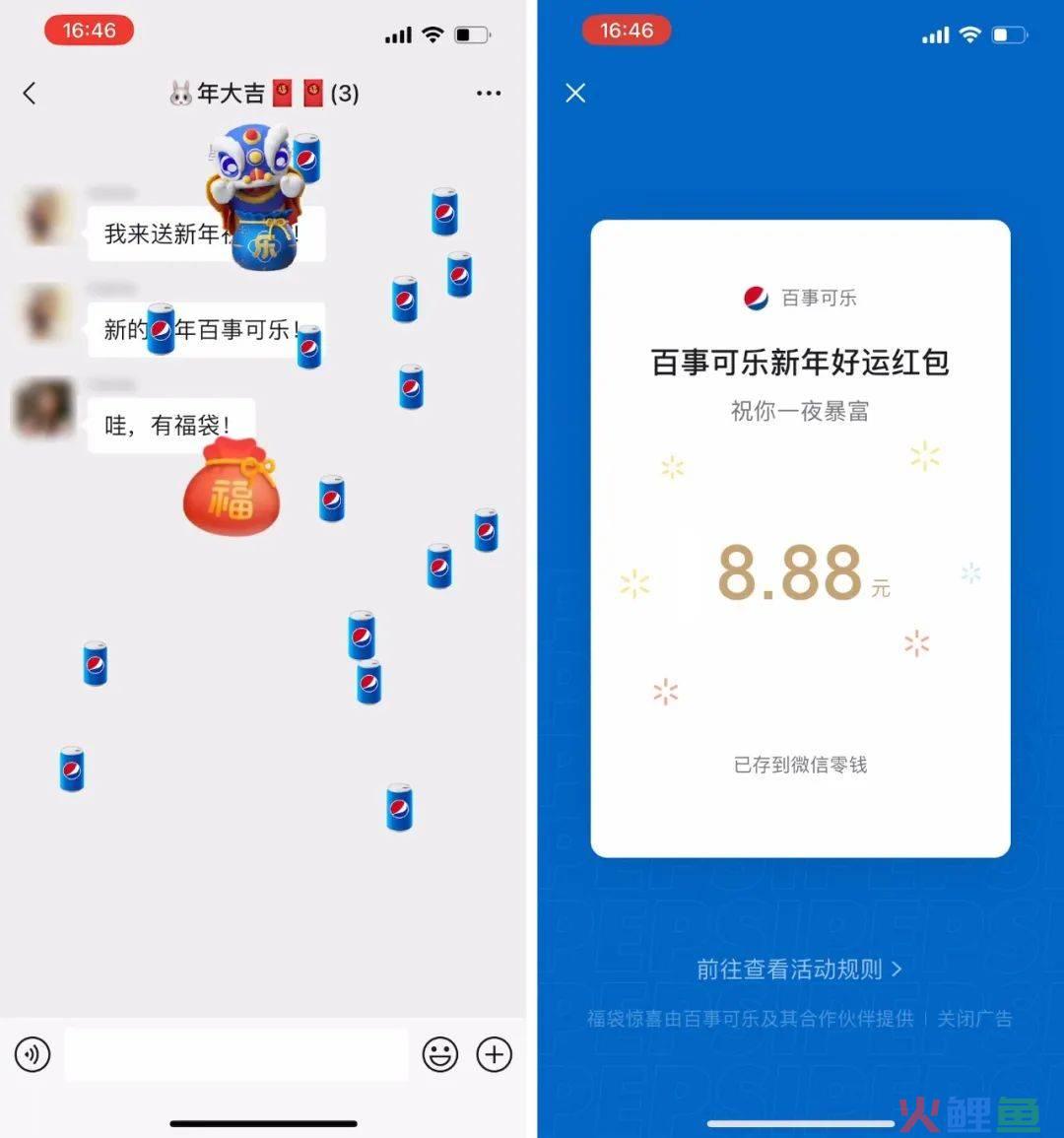Tap 关闭广告 to close the ad

(974, 1019)
